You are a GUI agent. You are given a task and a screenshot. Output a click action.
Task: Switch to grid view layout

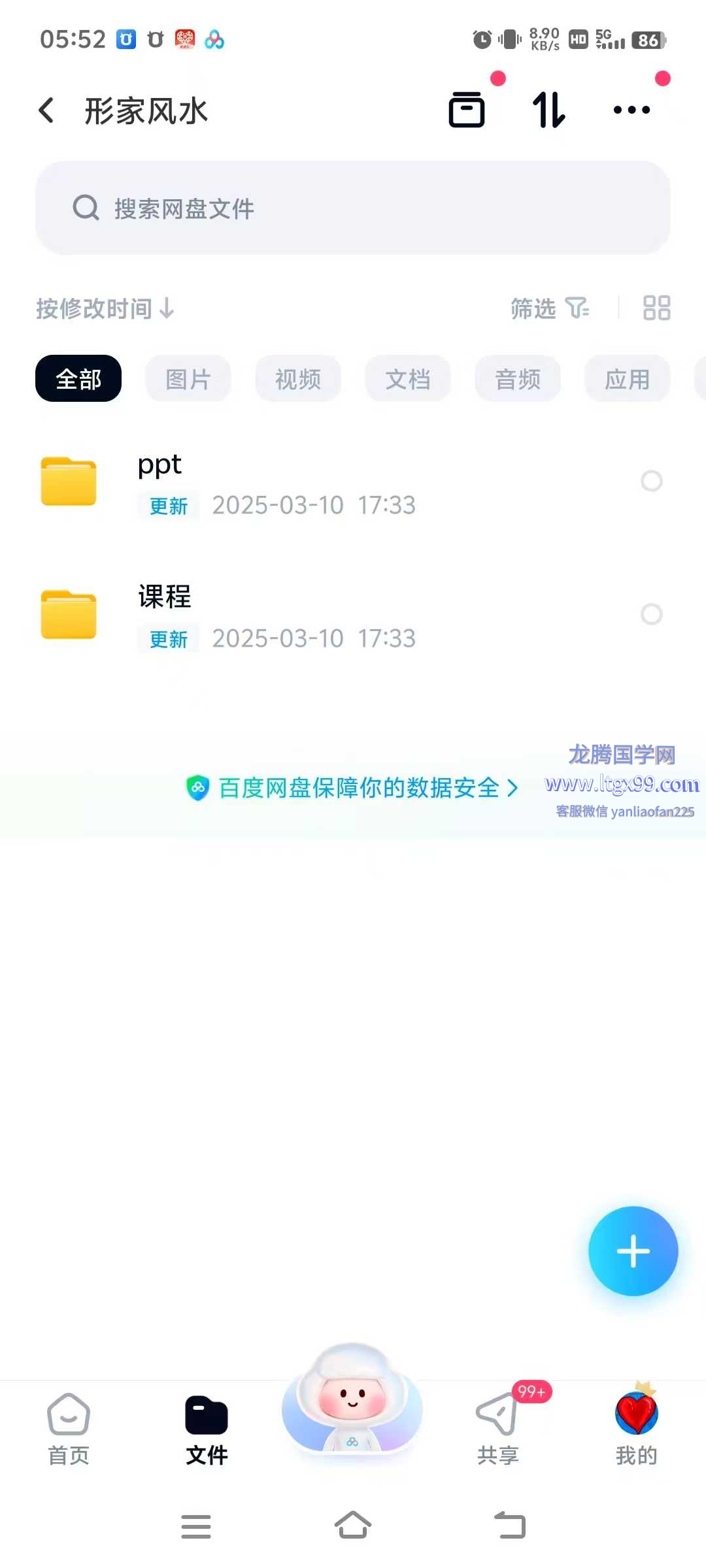pyautogui.click(x=656, y=308)
